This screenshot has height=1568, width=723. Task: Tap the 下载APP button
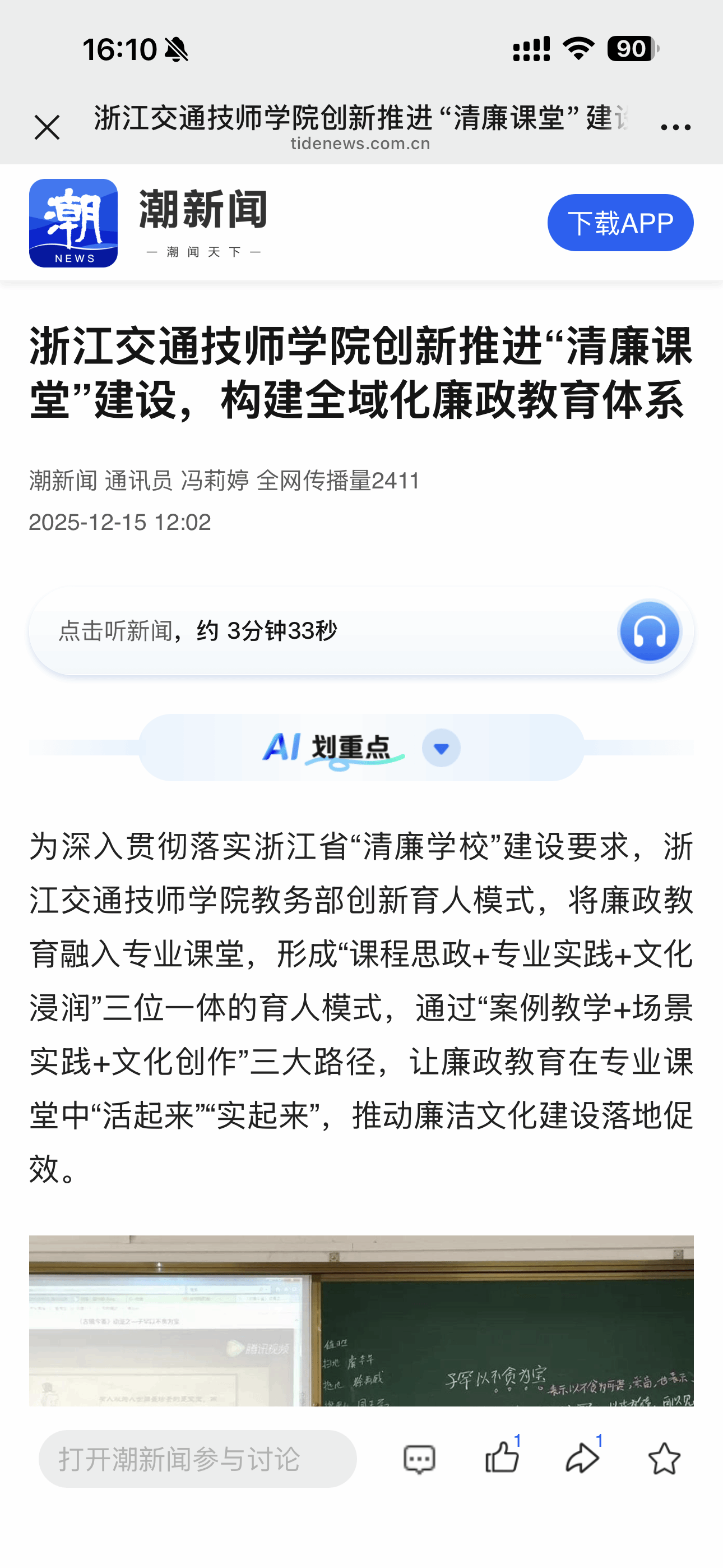coord(619,223)
